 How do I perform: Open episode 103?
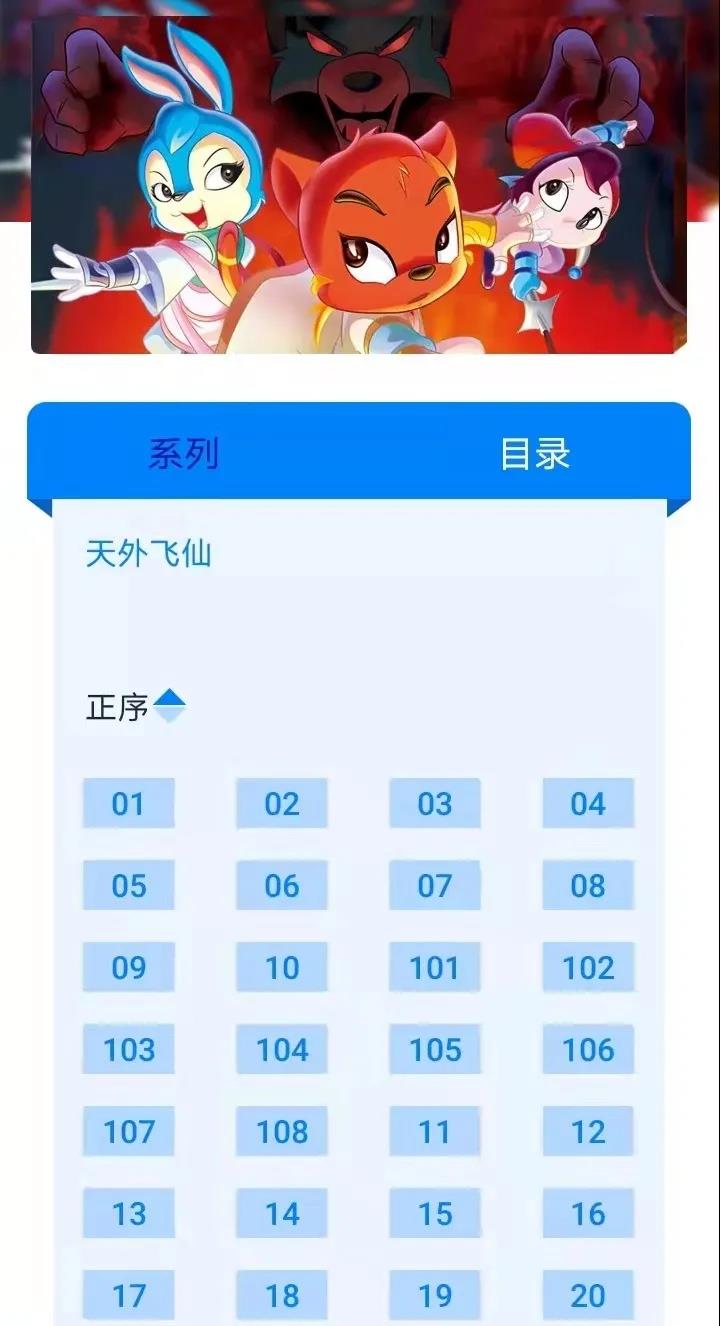(128, 1050)
